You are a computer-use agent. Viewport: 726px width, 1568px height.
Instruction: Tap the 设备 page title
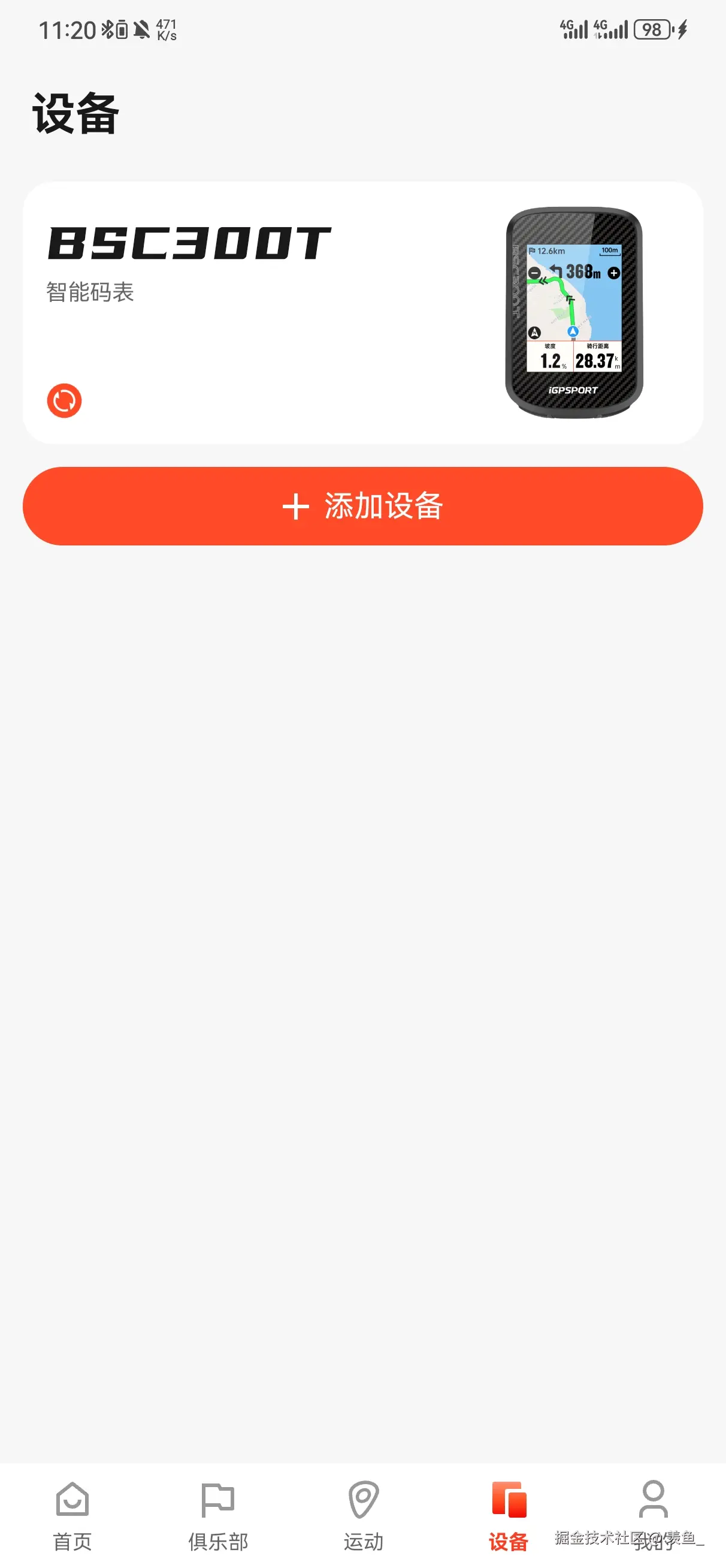[75, 112]
